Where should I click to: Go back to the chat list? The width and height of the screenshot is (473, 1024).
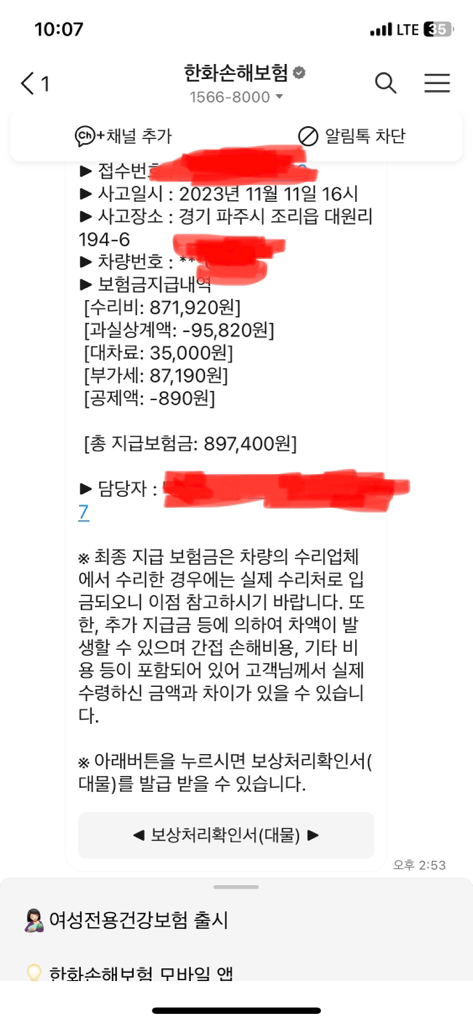click(x=35, y=84)
